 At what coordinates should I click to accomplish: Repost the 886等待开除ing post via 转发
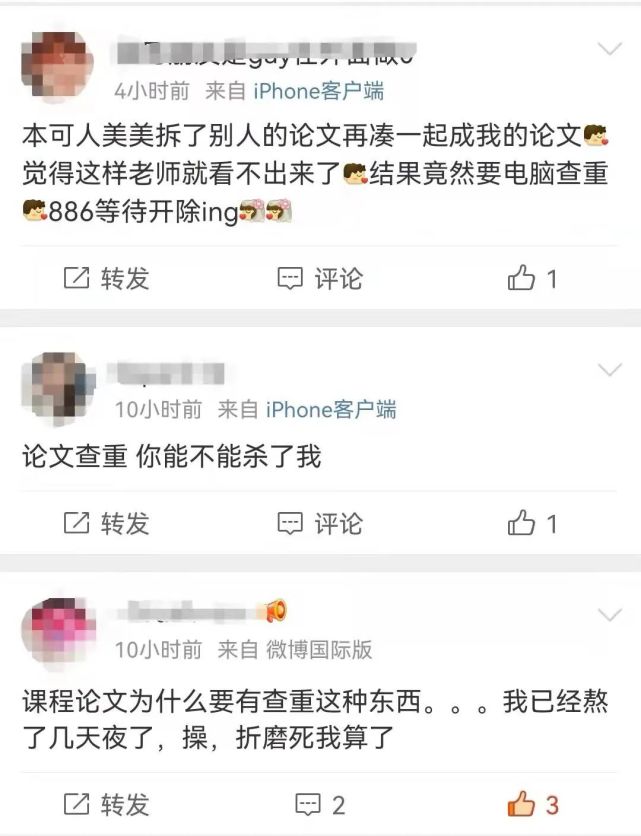[x=106, y=279]
